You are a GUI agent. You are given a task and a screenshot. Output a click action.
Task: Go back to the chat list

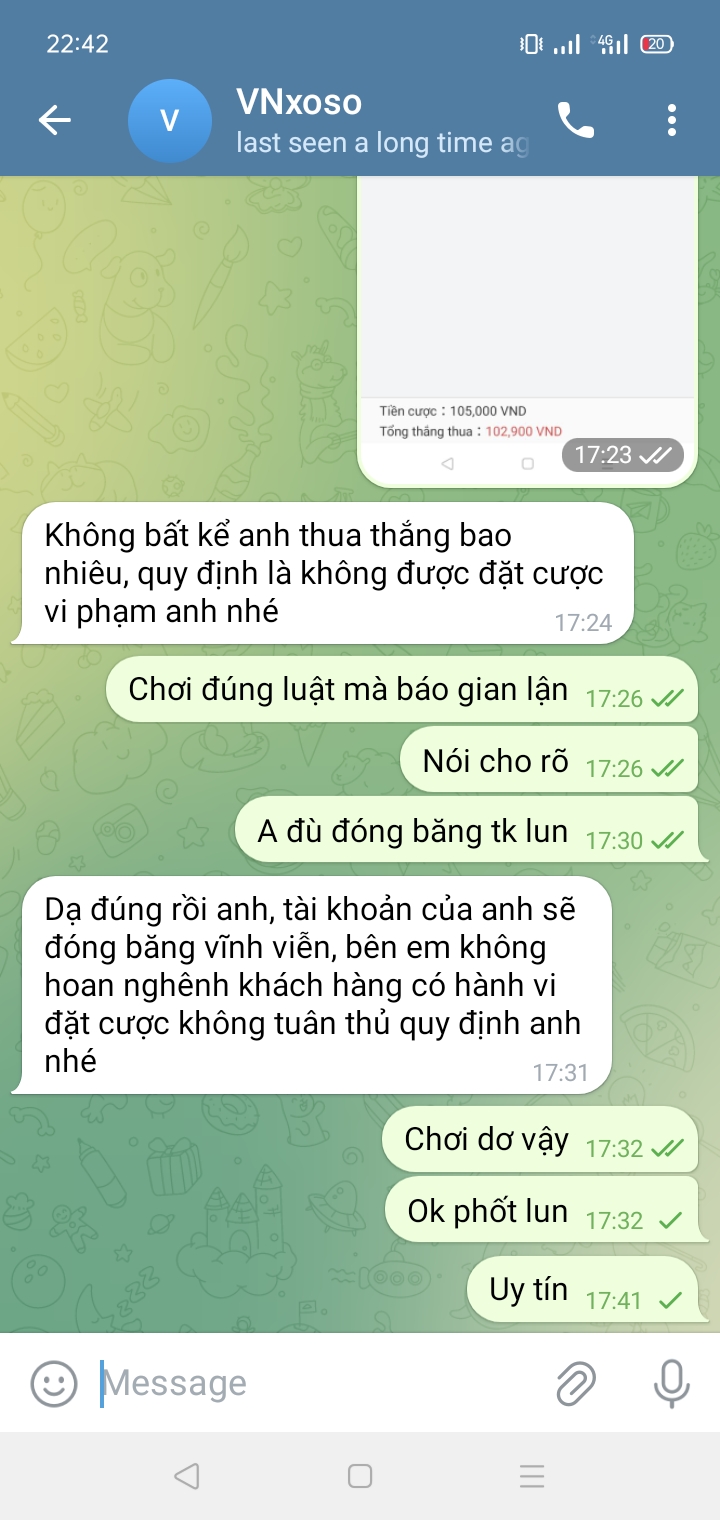pyautogui.click(x=55, y=121)
